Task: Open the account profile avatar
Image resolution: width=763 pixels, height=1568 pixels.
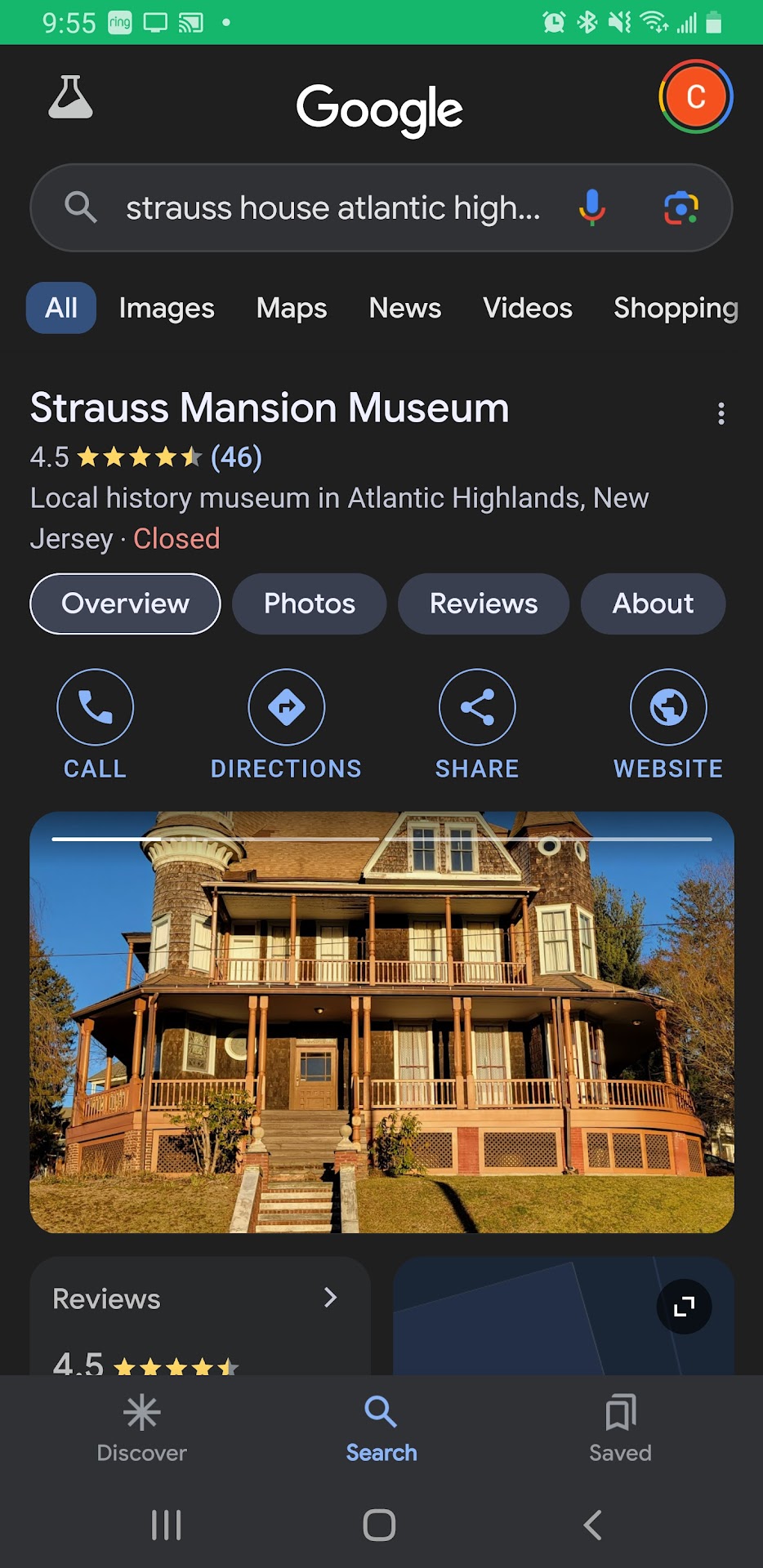Action: coord(695,97)
